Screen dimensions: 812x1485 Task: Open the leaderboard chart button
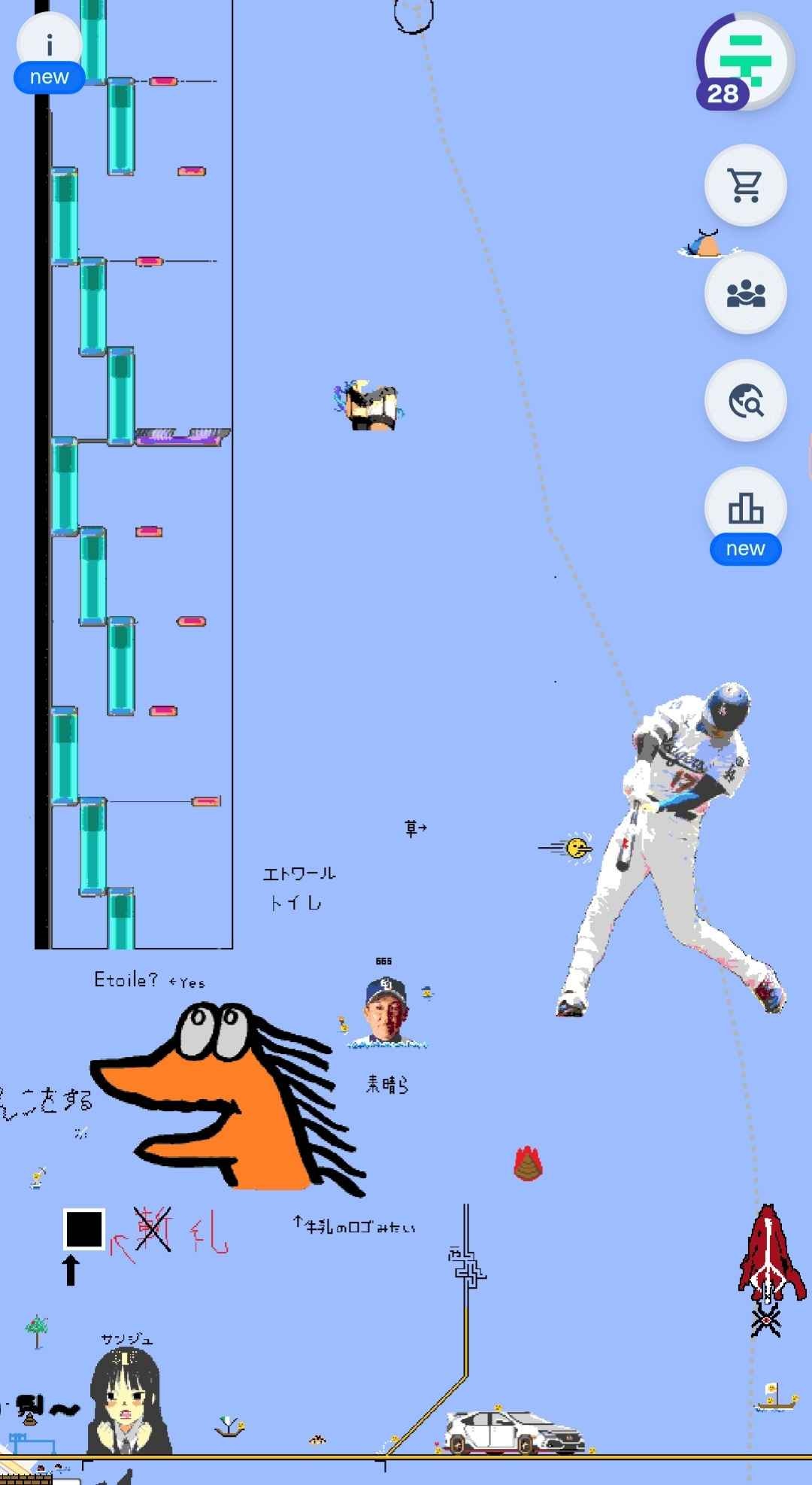point(745,509)
